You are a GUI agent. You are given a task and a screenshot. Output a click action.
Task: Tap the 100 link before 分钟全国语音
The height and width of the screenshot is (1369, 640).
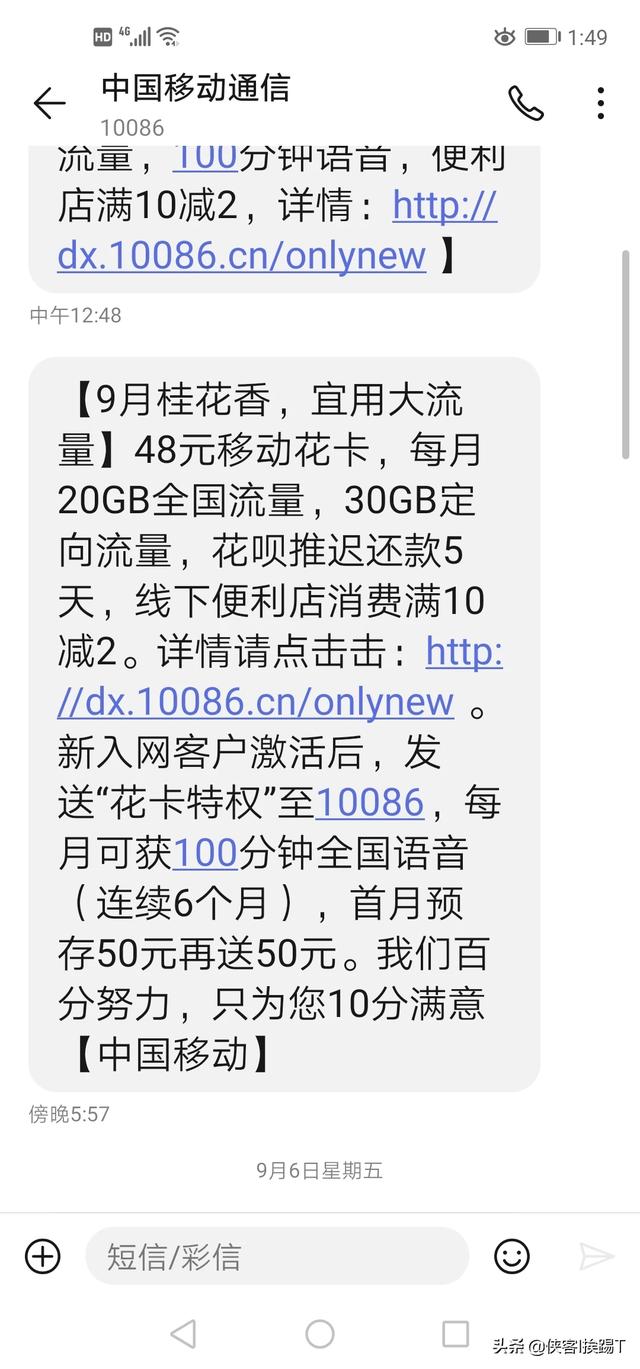pyautogui.click(x=205, y=853)
